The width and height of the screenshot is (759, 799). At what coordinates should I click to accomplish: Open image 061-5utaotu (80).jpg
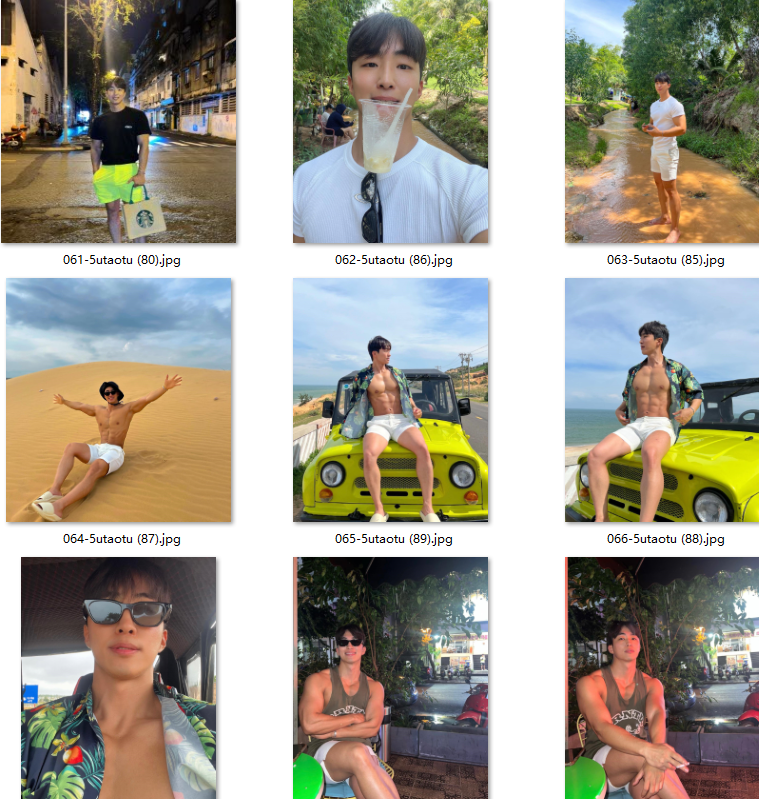[x=118, y=121]
